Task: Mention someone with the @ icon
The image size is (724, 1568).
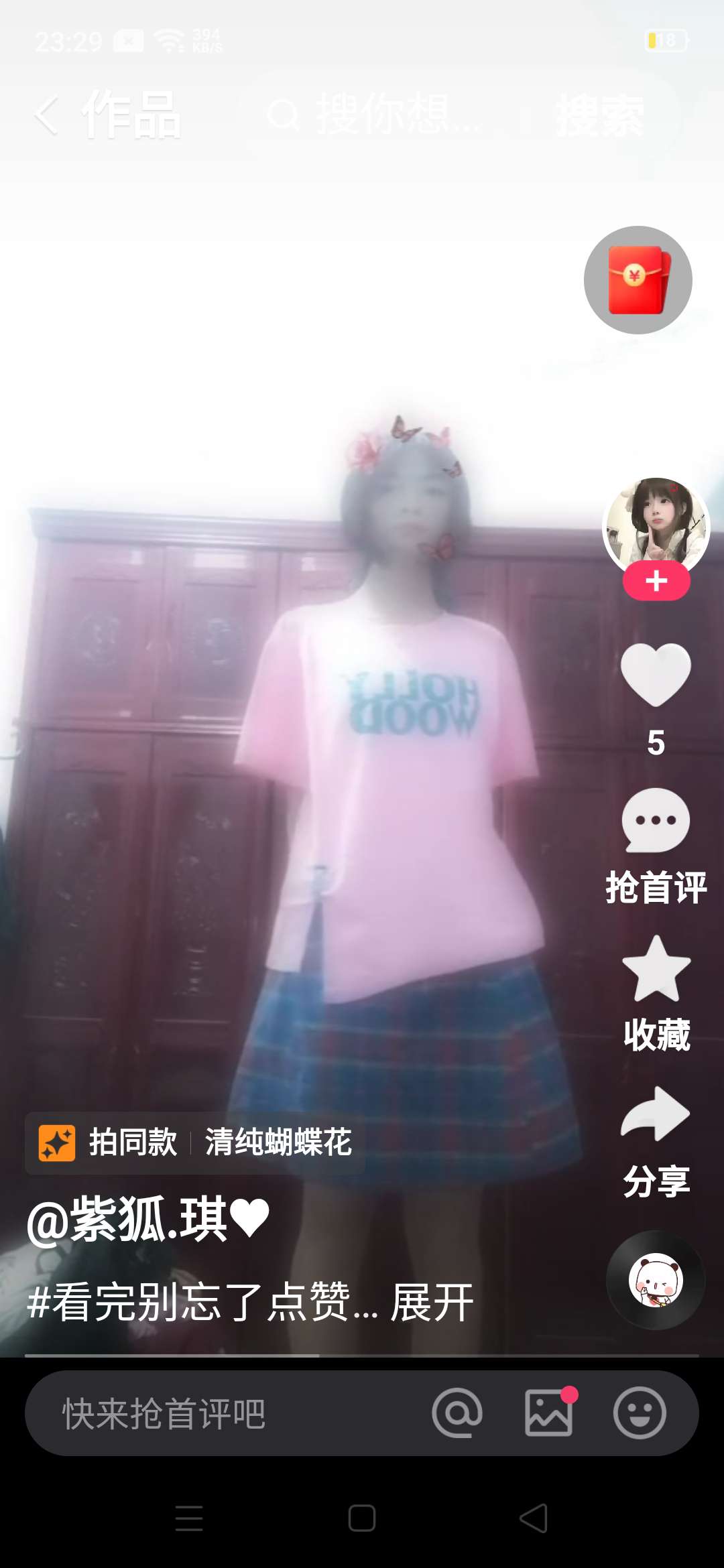Action: (x=457, y=1414)
